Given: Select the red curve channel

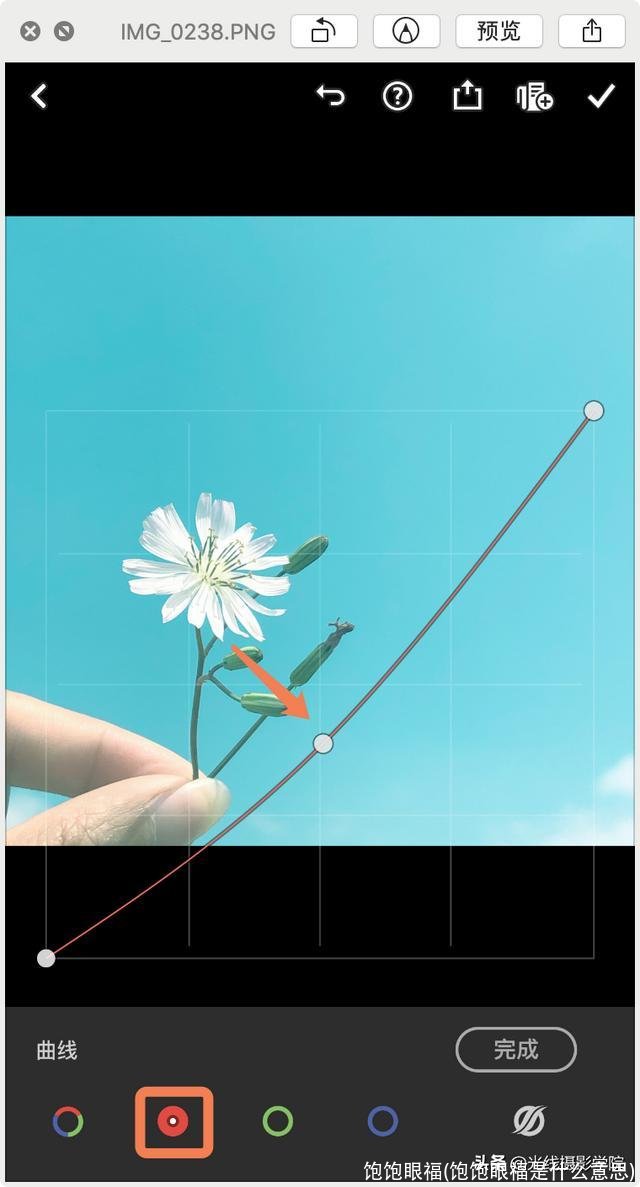Looking at the screenshot, I should [x=174, y=1121].
